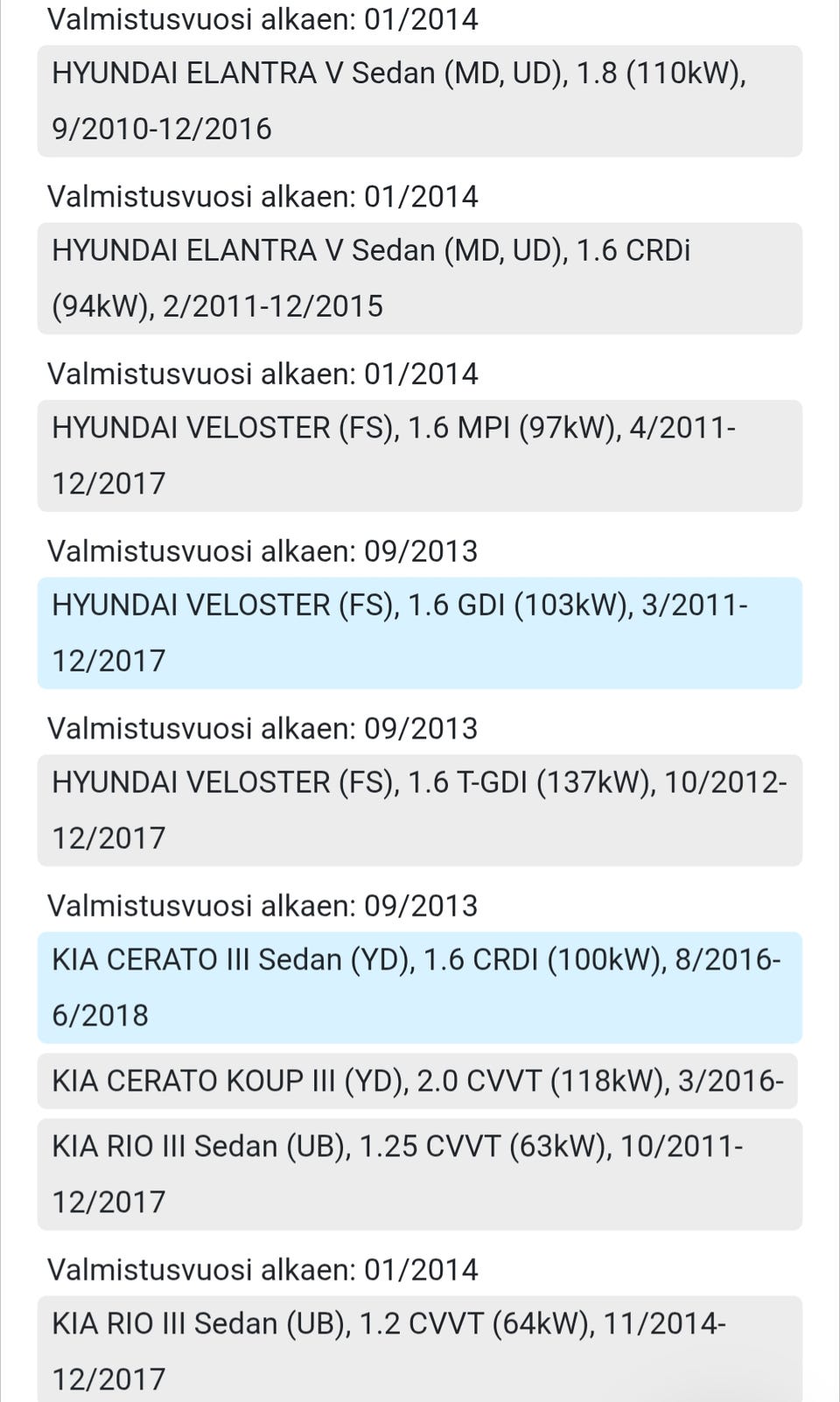Image resolution: width=840 pixels, height=1402 pixels.
Task: Select Kia Cerato III Sedan 1.6 CRDI
Action: pyautogui.click(x=419, y=987)
